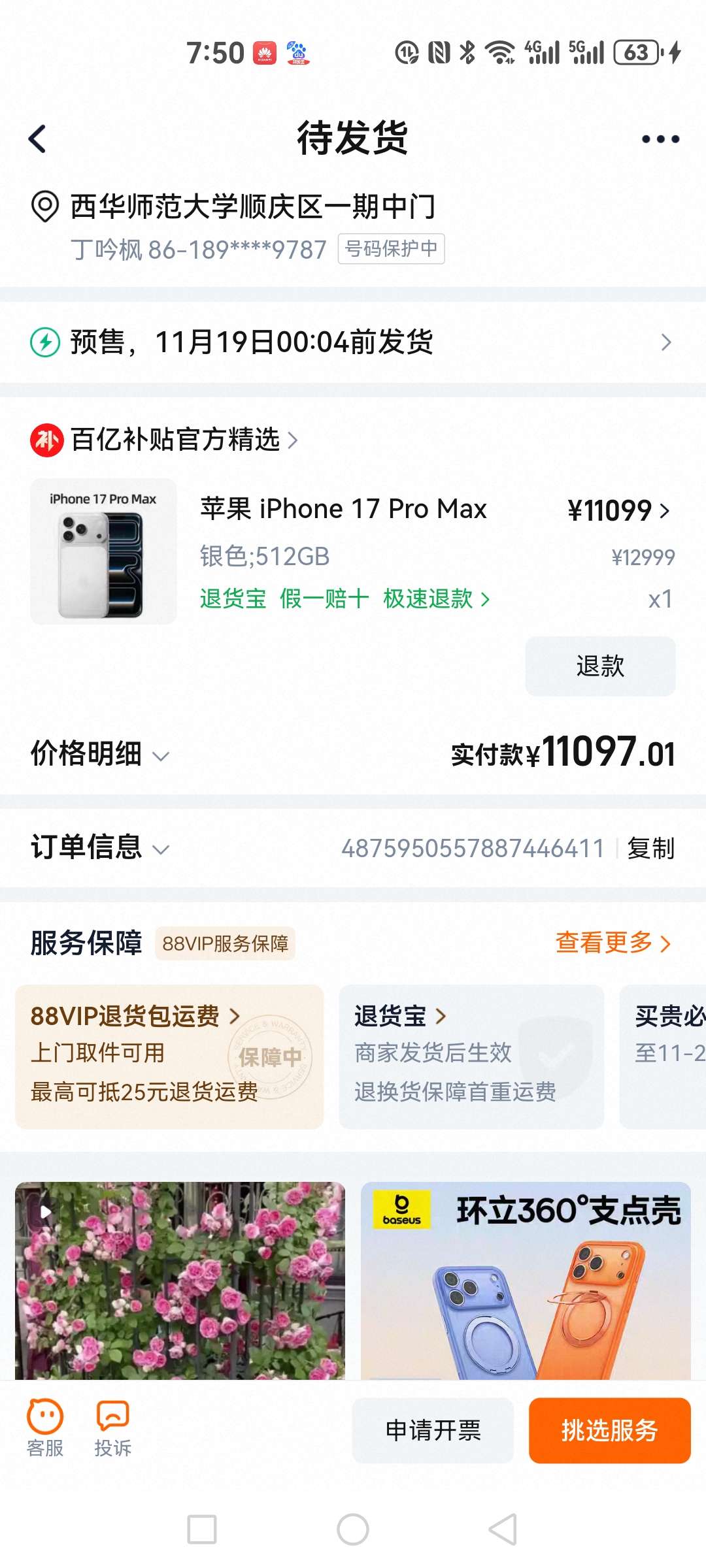Tap the 退款 refund button
The image size is (706, 1568).
599,666
